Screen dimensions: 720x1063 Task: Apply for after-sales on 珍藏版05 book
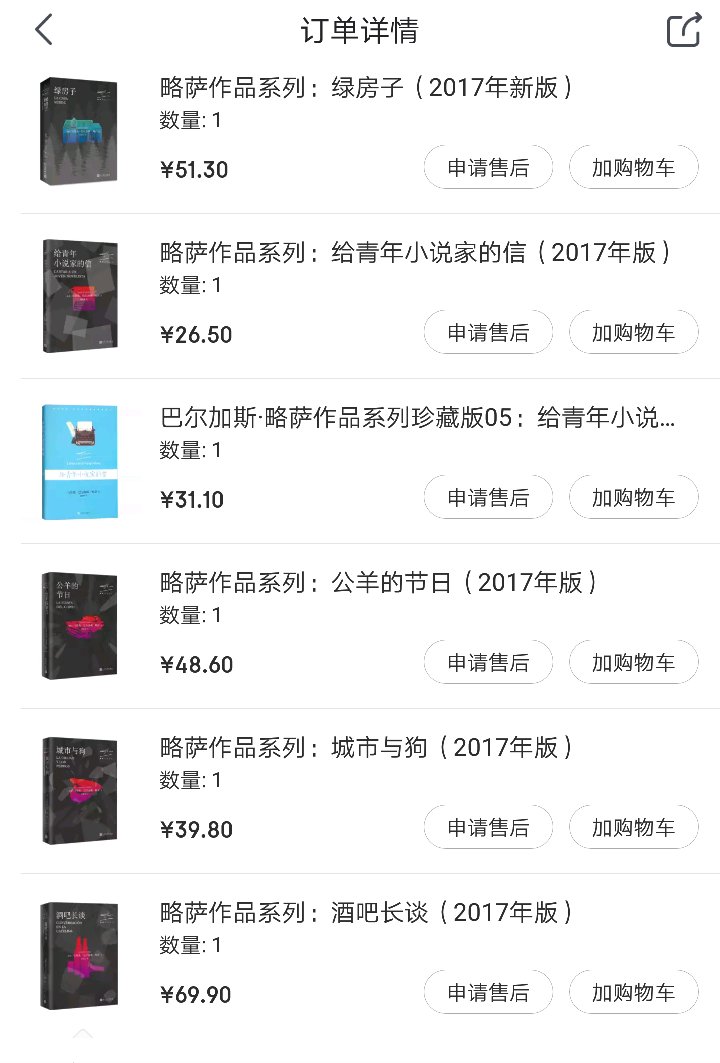(x=488, y=498)
